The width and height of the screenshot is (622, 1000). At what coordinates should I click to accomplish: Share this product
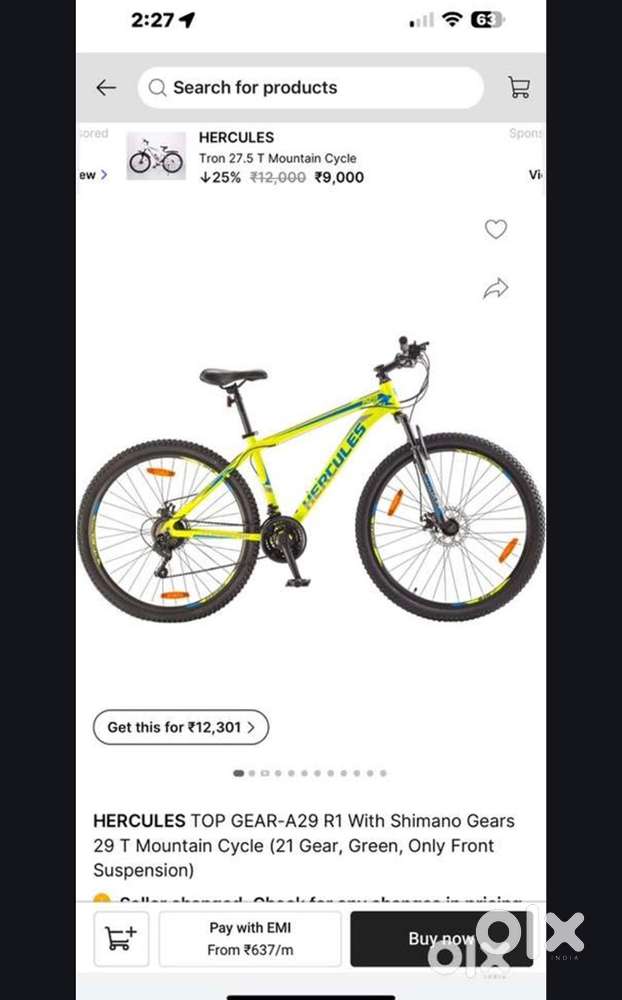tap(496, 289)
